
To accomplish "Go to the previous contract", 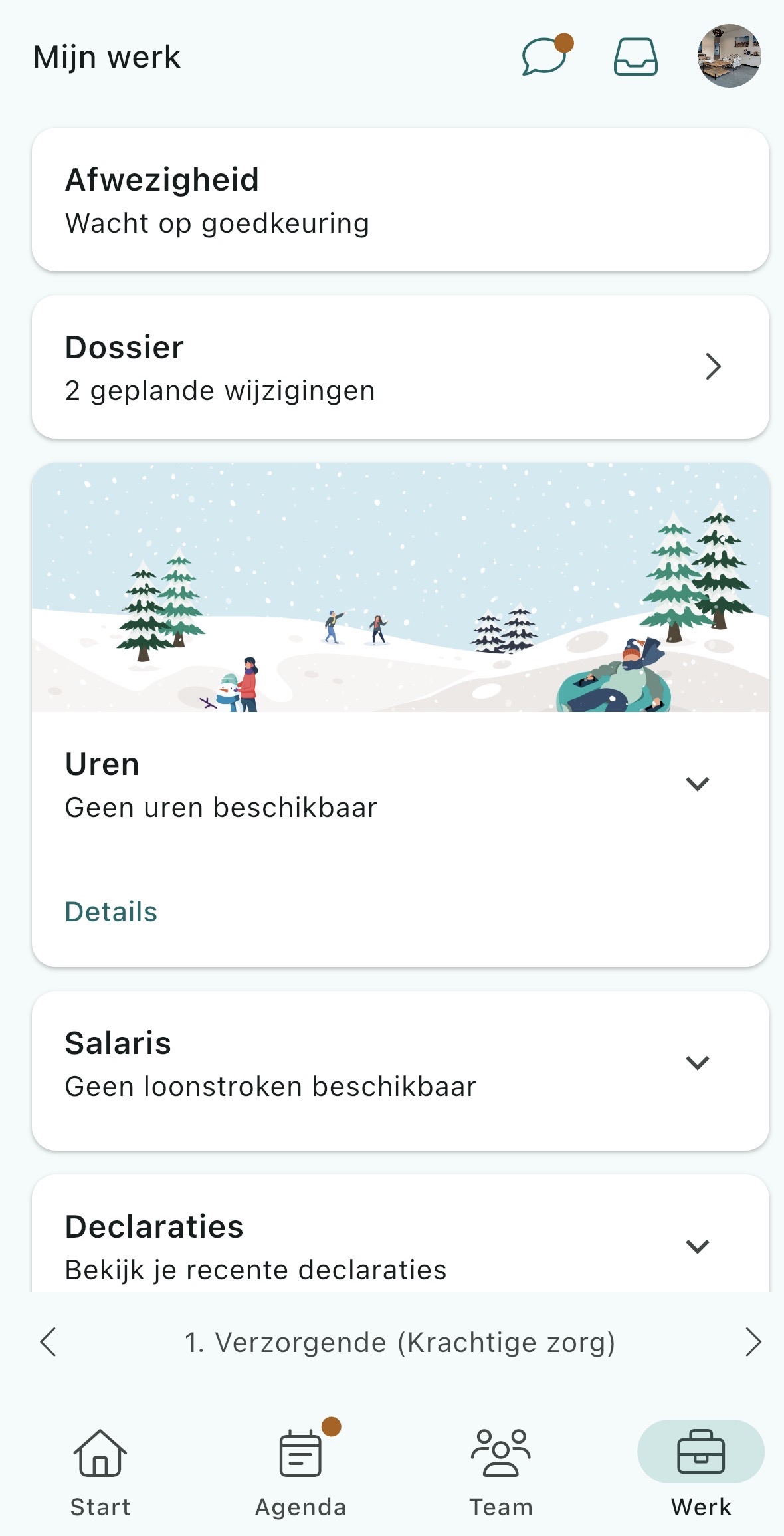I will tap(49, 1342).
